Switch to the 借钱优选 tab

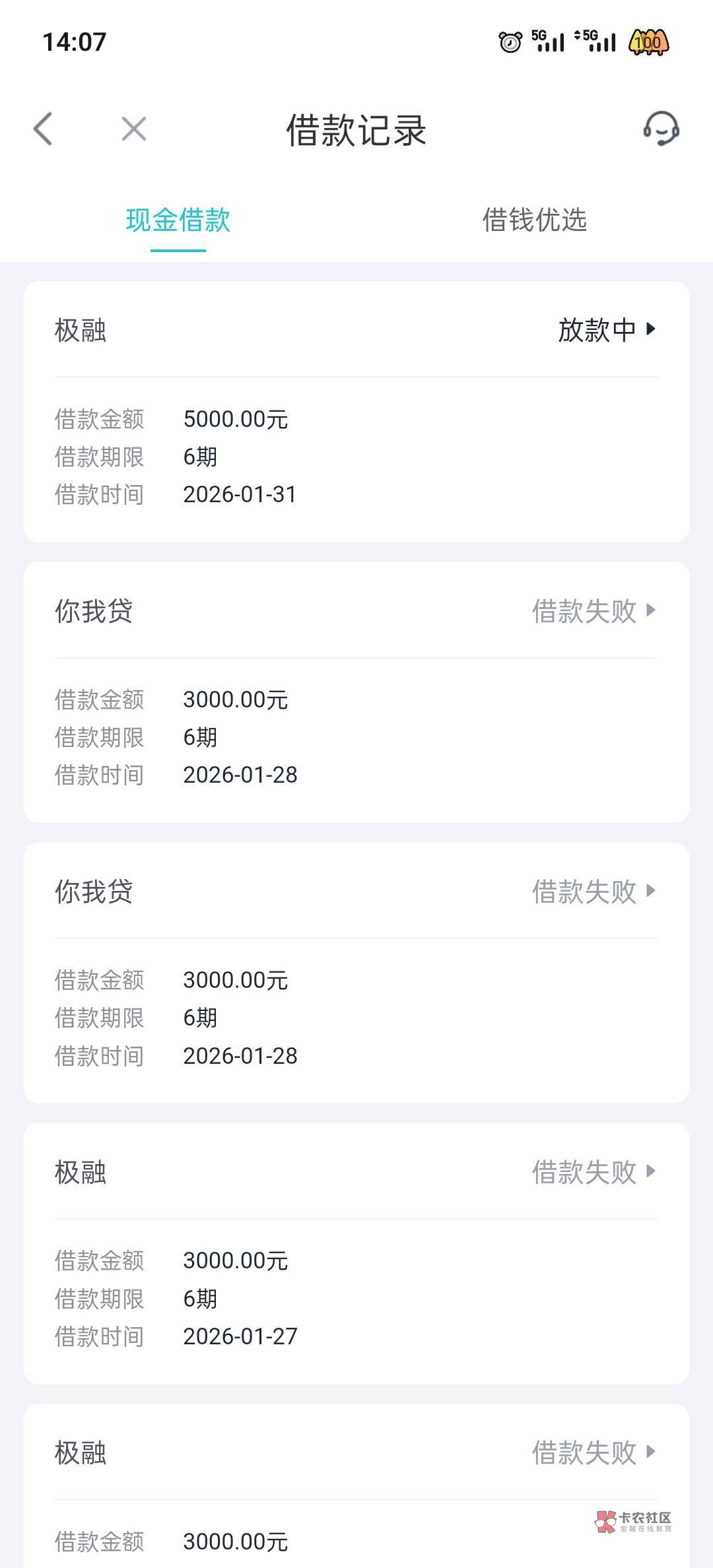[x=534, y=220]
